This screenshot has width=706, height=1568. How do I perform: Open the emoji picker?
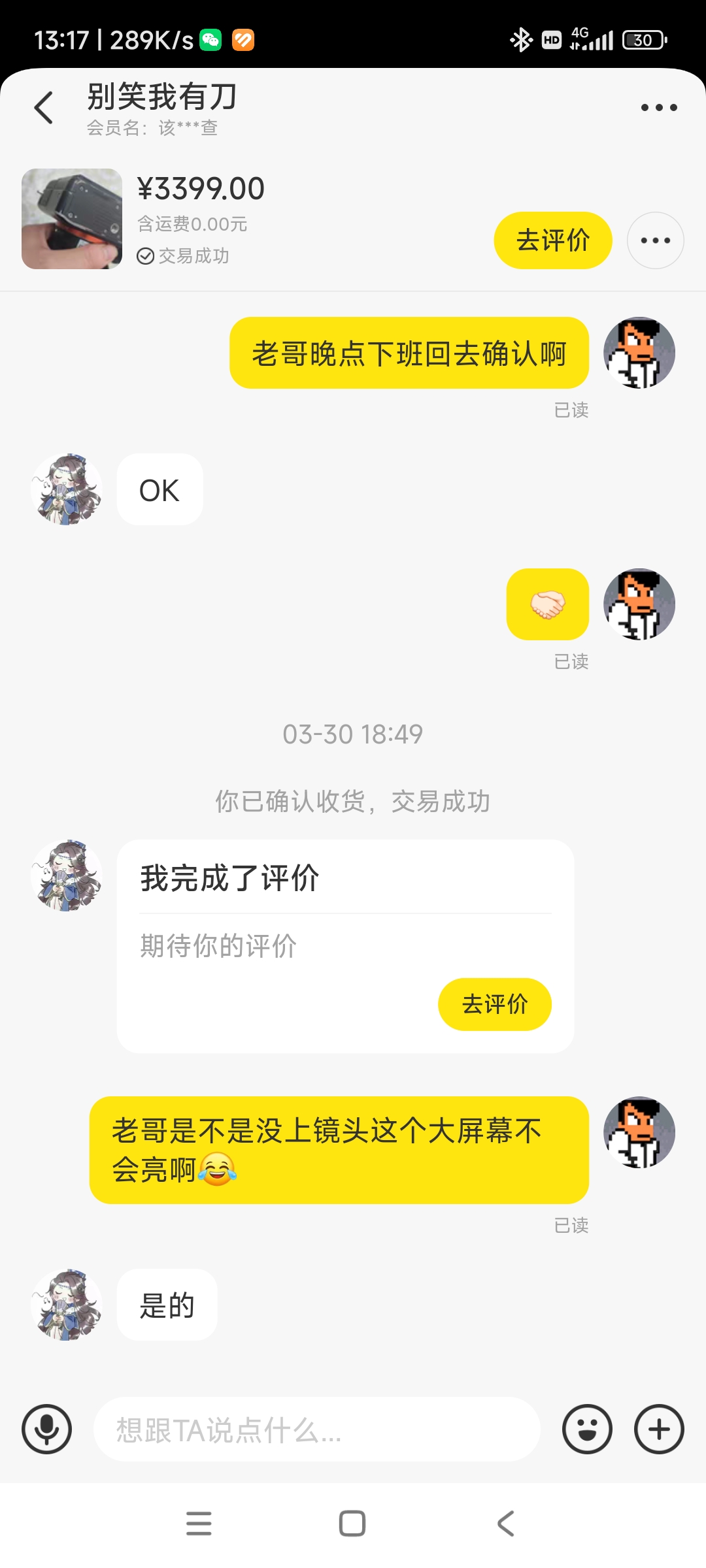pyautogui.click(x=588, y=1429)
